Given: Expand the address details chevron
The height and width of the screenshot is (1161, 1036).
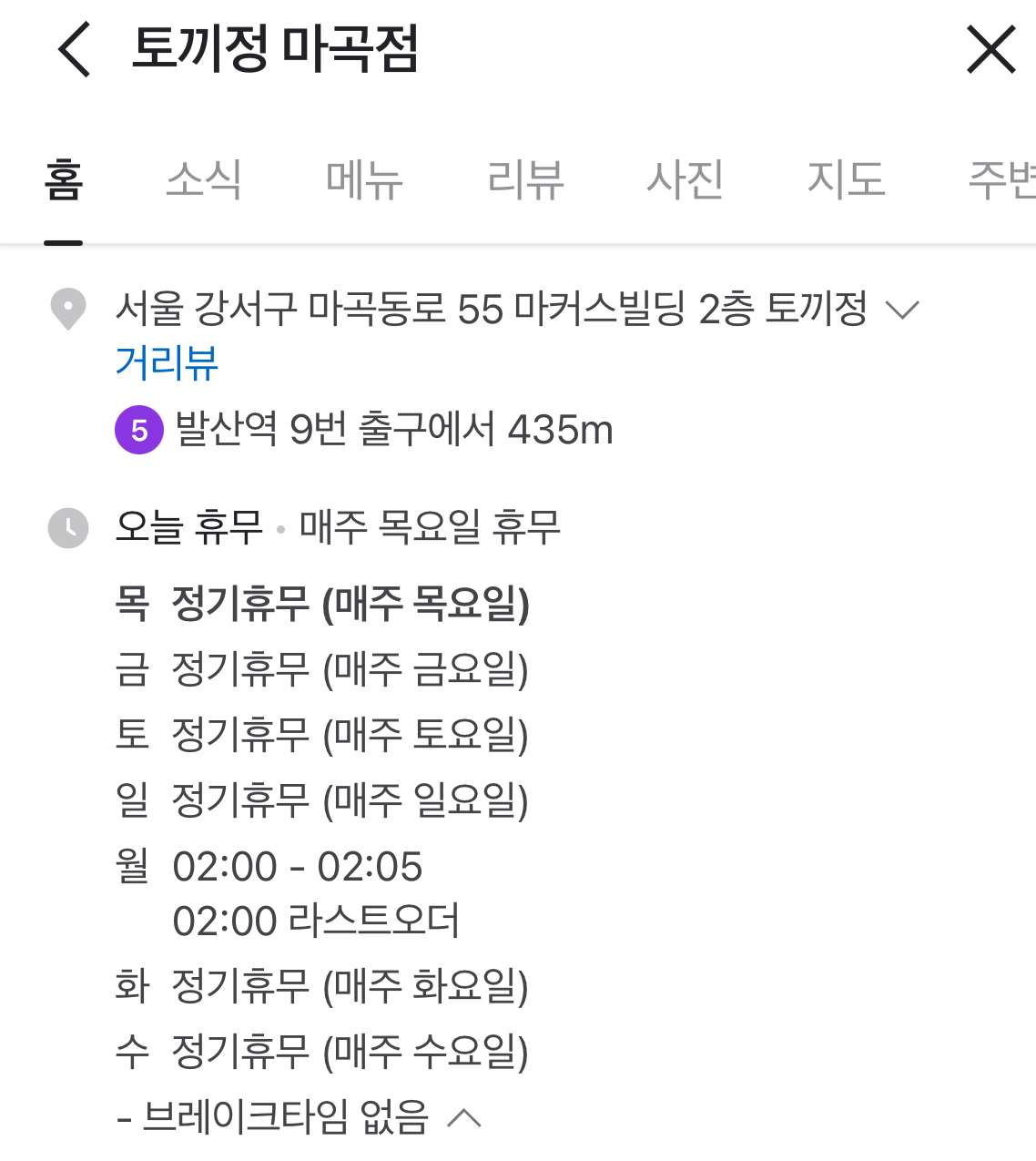Looking at the screenshot, I should point(902,310).
